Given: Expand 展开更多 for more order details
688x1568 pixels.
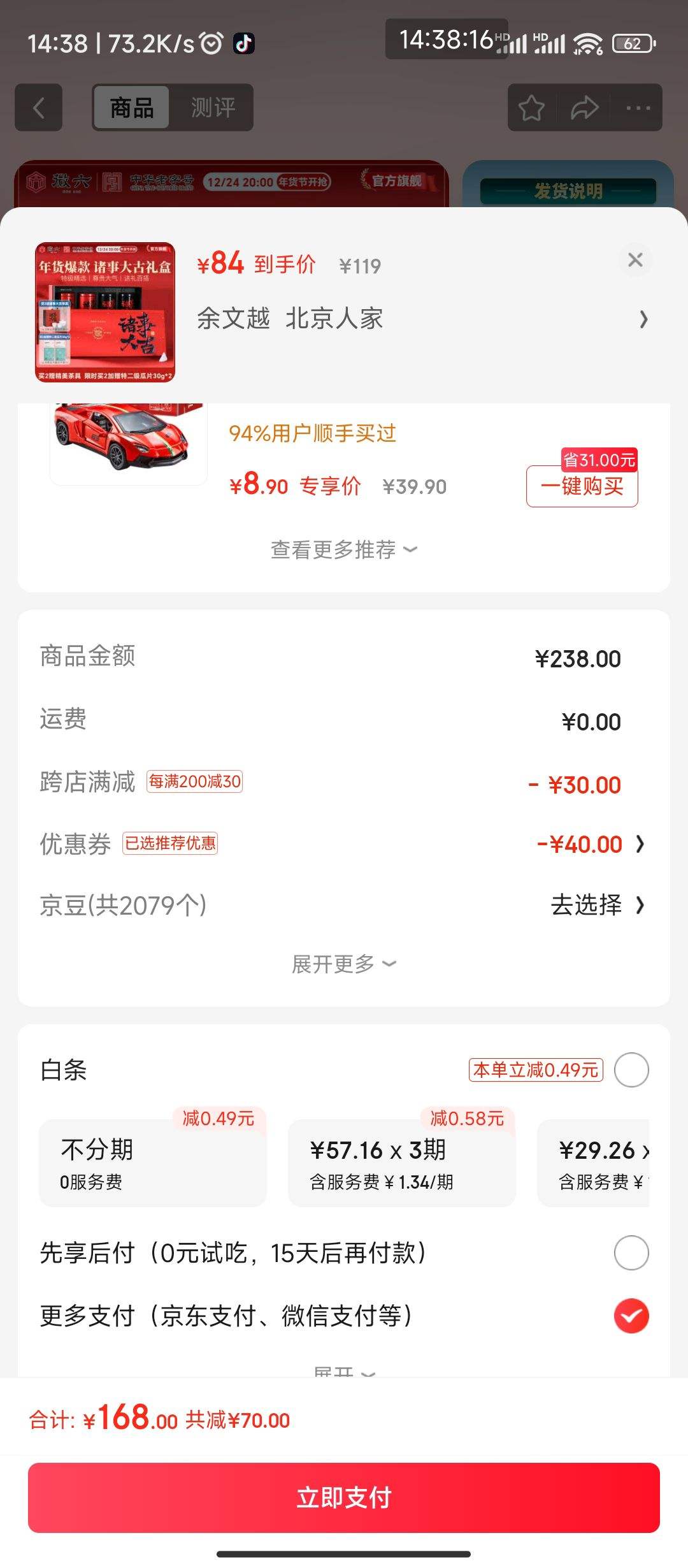Looking at the screenshot, I should pos(344,963).
